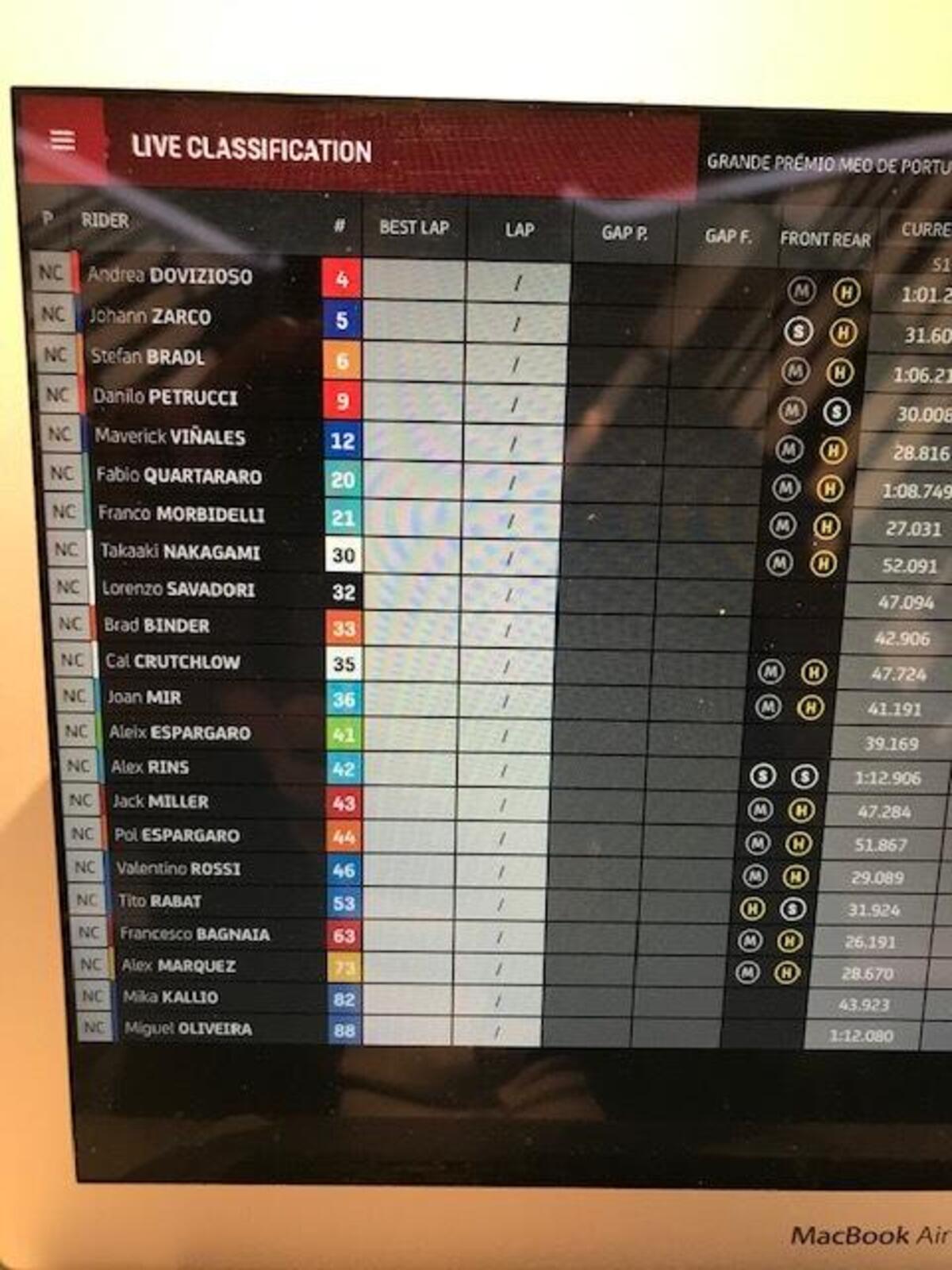
Task: Open Andrea Dovizioso's rider row
Action: pyautogui.click(x=170, y=276)
